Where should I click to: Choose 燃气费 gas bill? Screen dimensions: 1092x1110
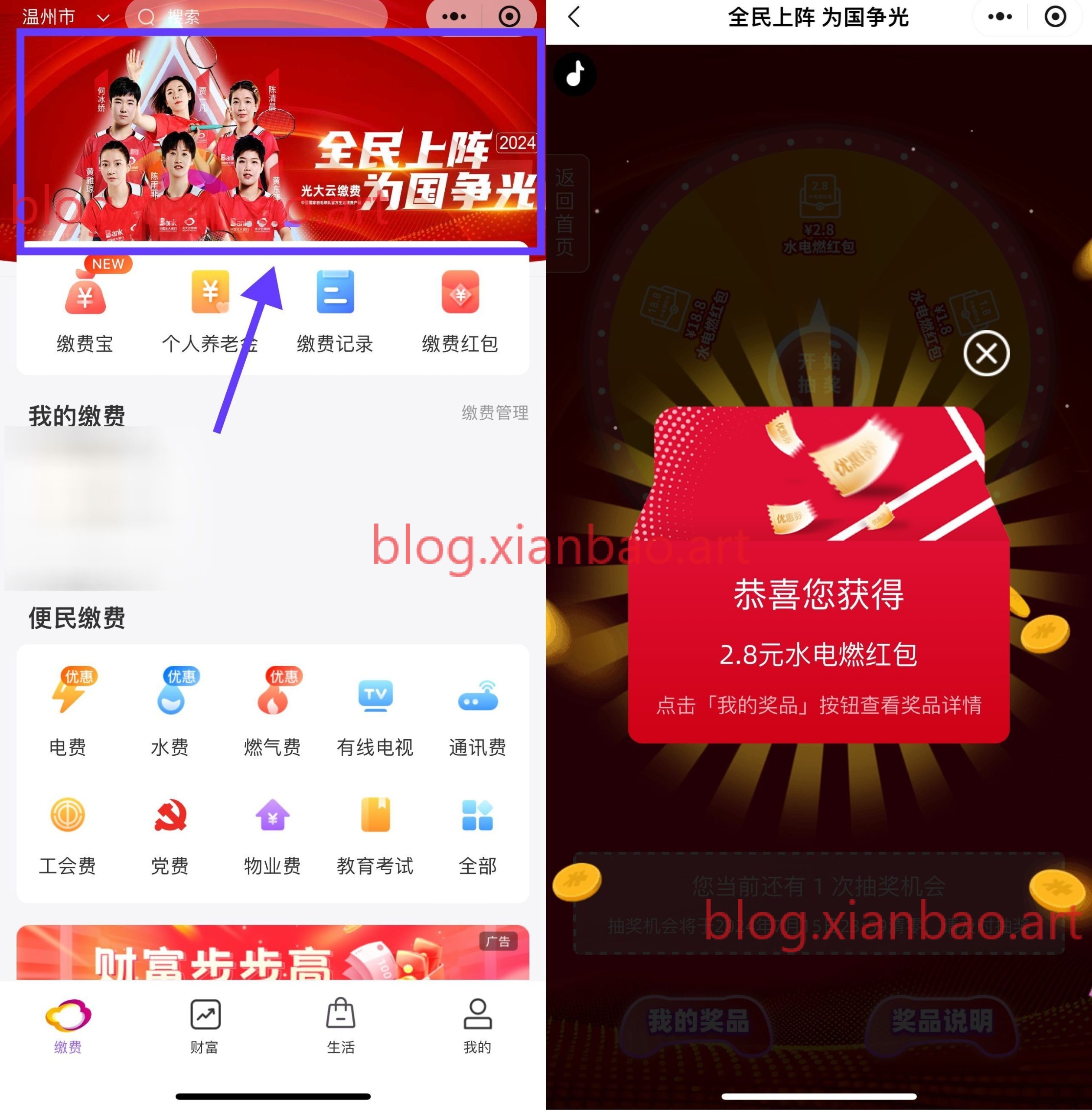tap(272, 712)
